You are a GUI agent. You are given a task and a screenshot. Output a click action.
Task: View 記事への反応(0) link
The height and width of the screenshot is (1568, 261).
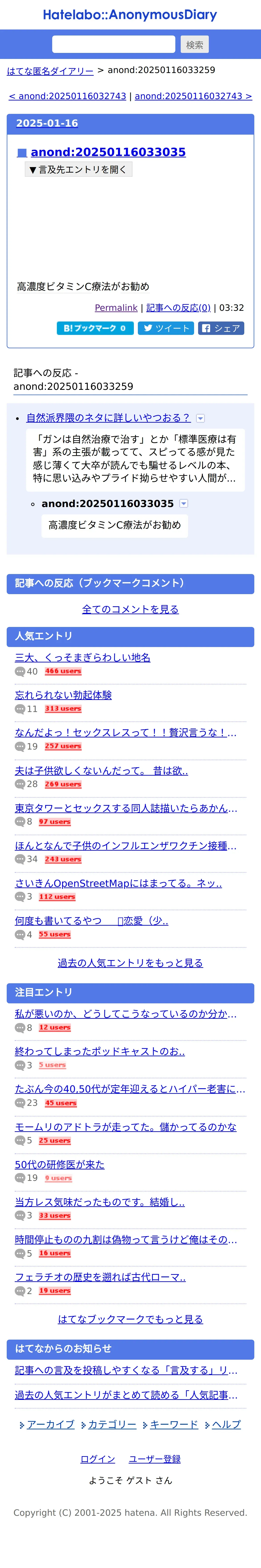tap(178, 308)
